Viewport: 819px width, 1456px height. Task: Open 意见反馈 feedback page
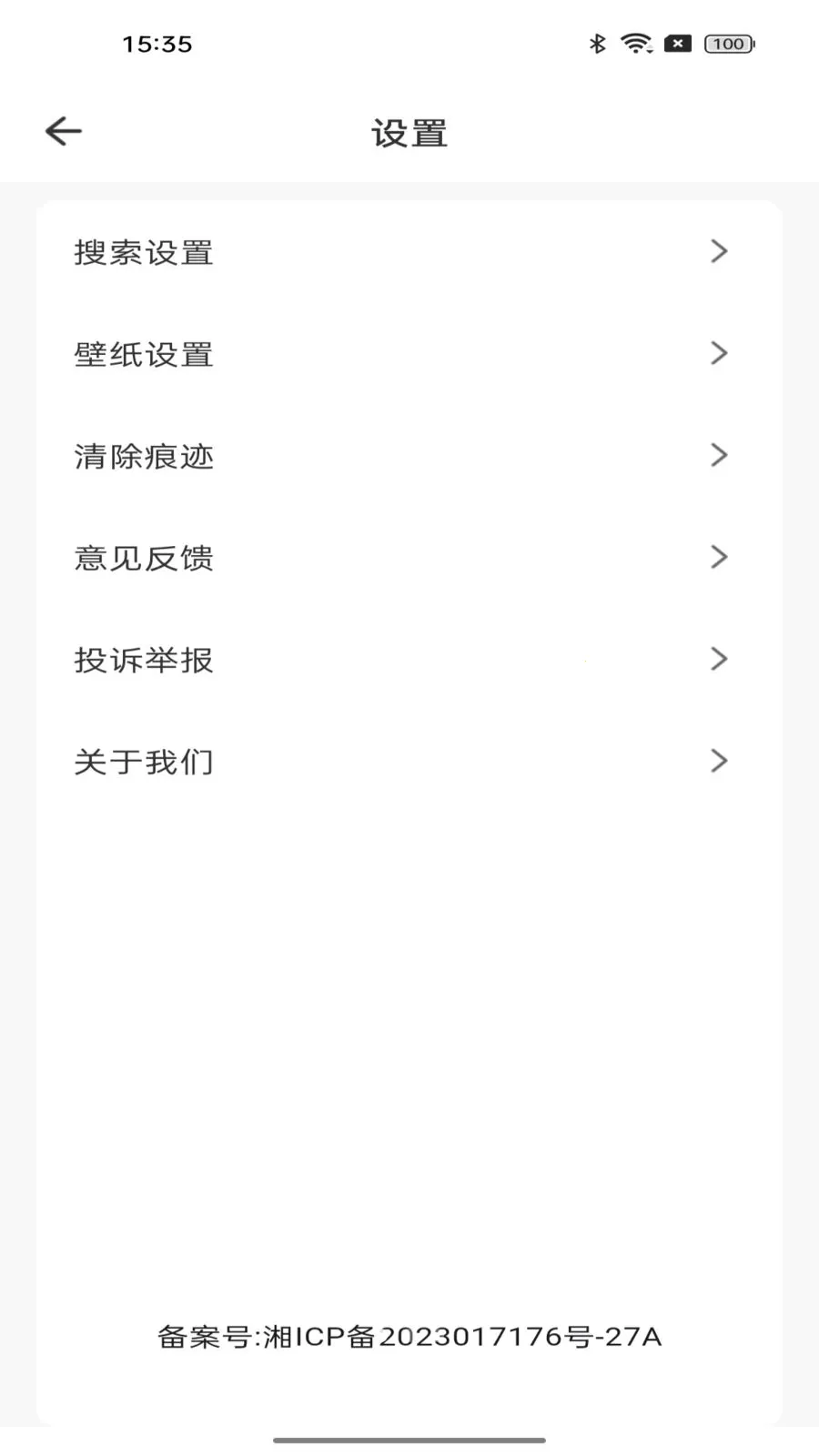[409, 558]
